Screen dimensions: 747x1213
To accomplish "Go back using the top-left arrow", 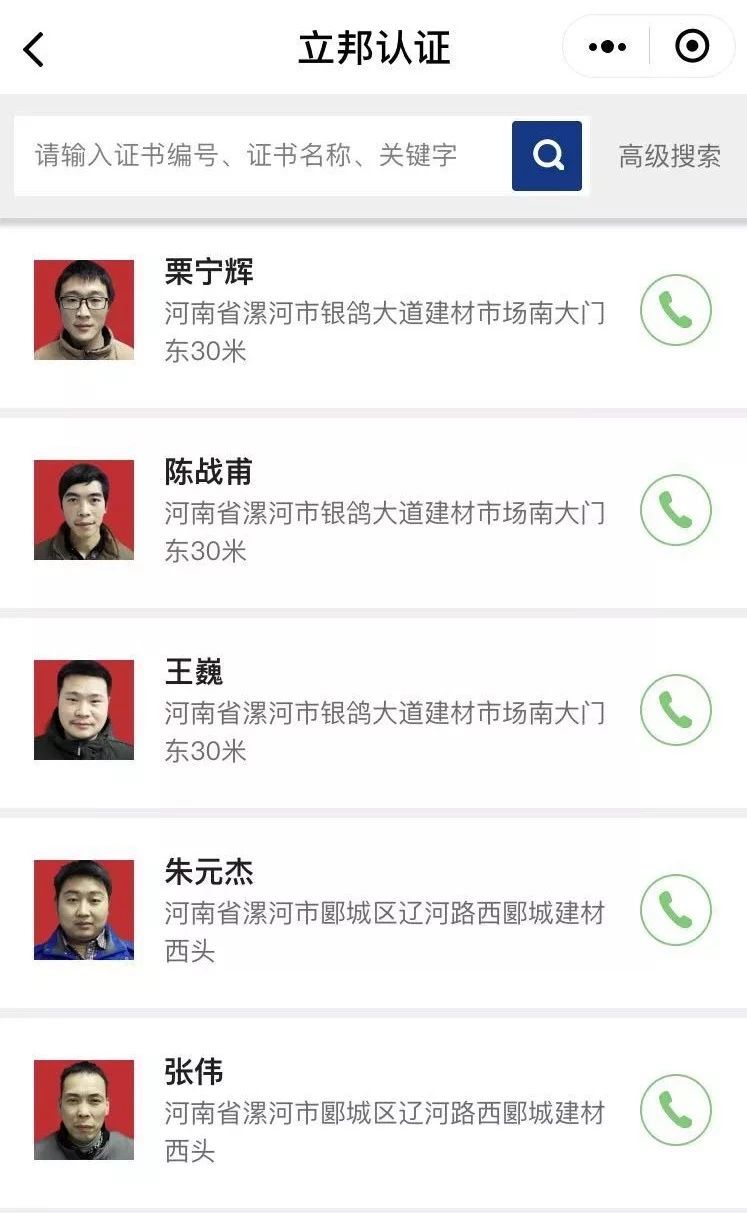I will (34, 48).
